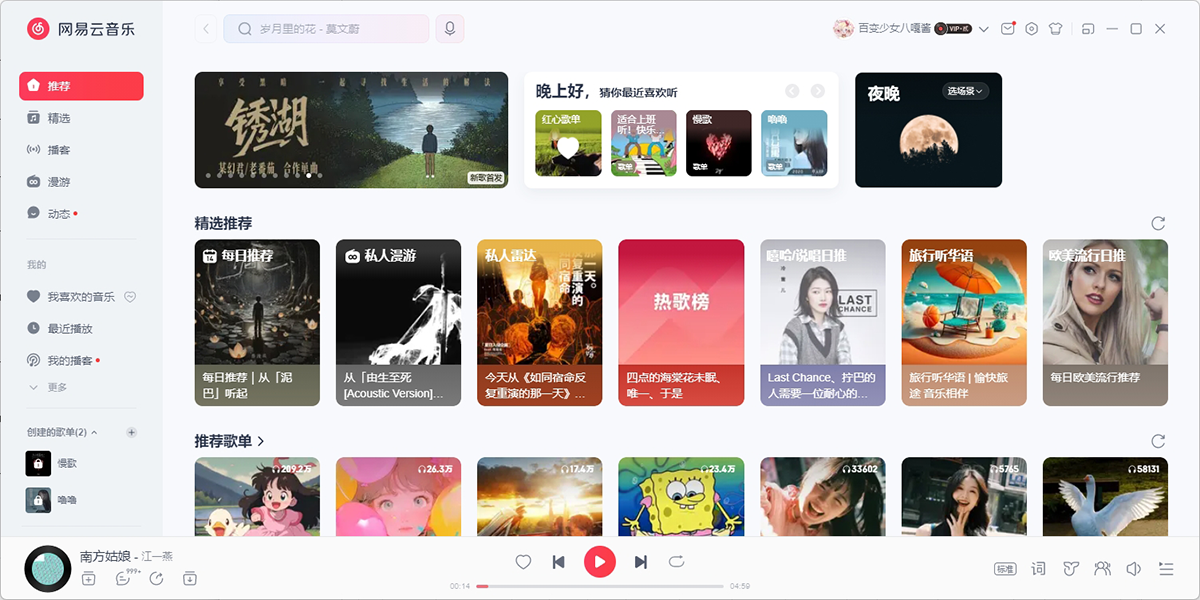1200x600 pixels.
Task: Refresh the 精选推荐 section
Action: [1158, 223]
